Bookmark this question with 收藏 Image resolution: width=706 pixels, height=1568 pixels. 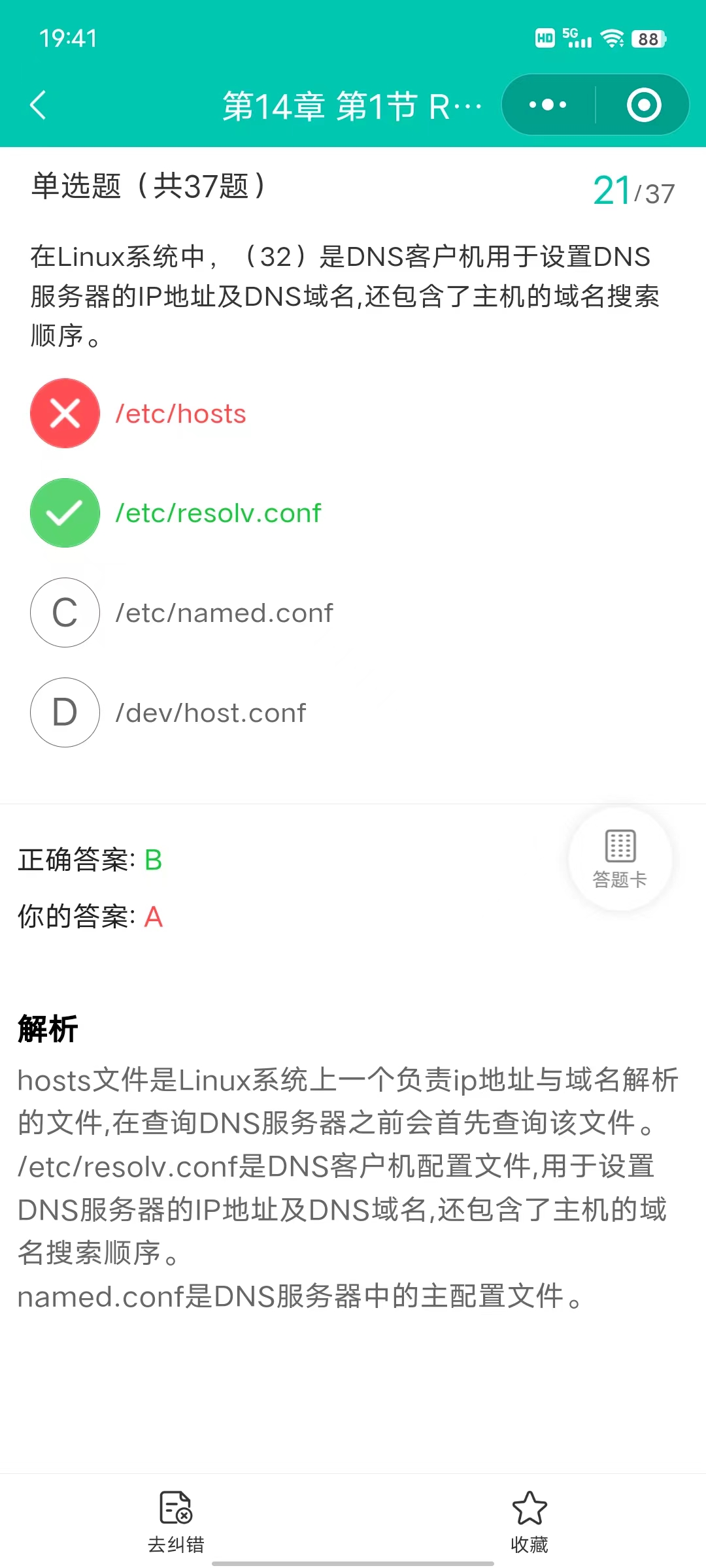click(x=529, y=1522)
